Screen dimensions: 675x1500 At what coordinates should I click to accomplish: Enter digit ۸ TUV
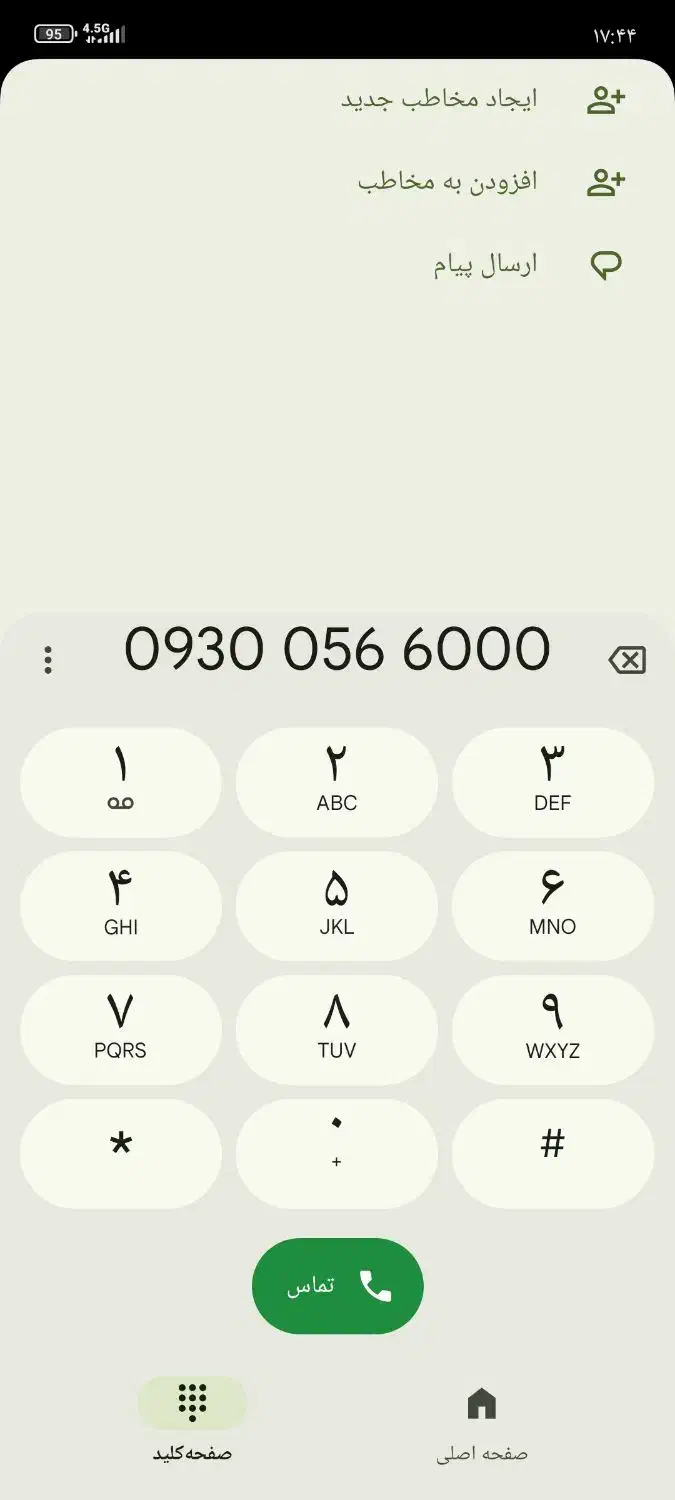[x=337, y=1030]
